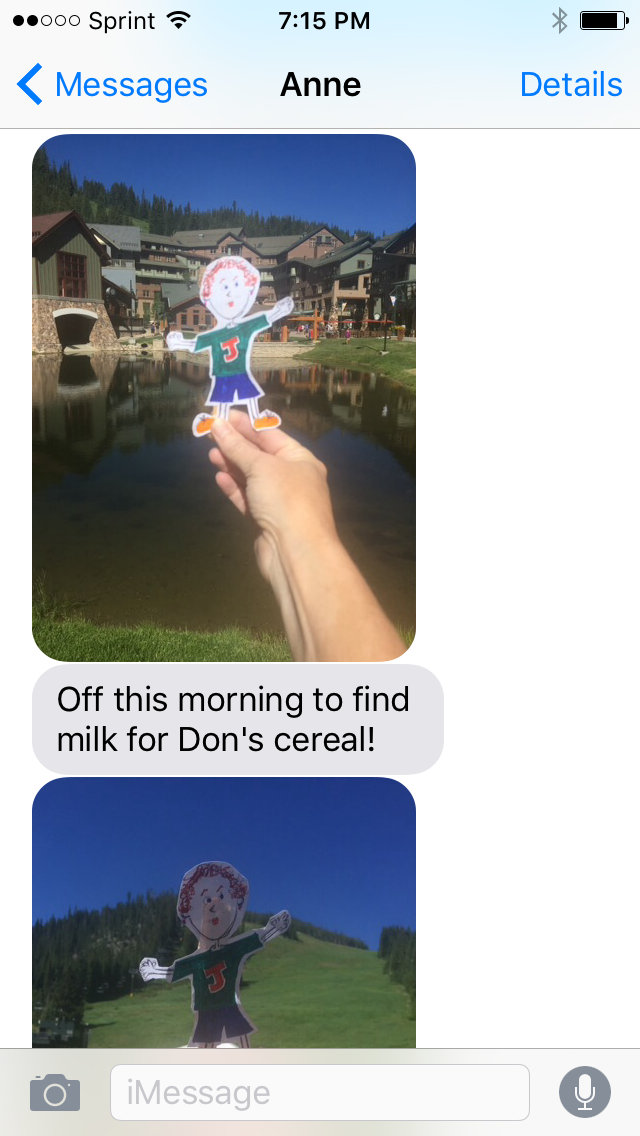The height and width of the screenshot is (1136, 640).
Task: Focus the iMessage text field
Action: (x=319, y=1092)
